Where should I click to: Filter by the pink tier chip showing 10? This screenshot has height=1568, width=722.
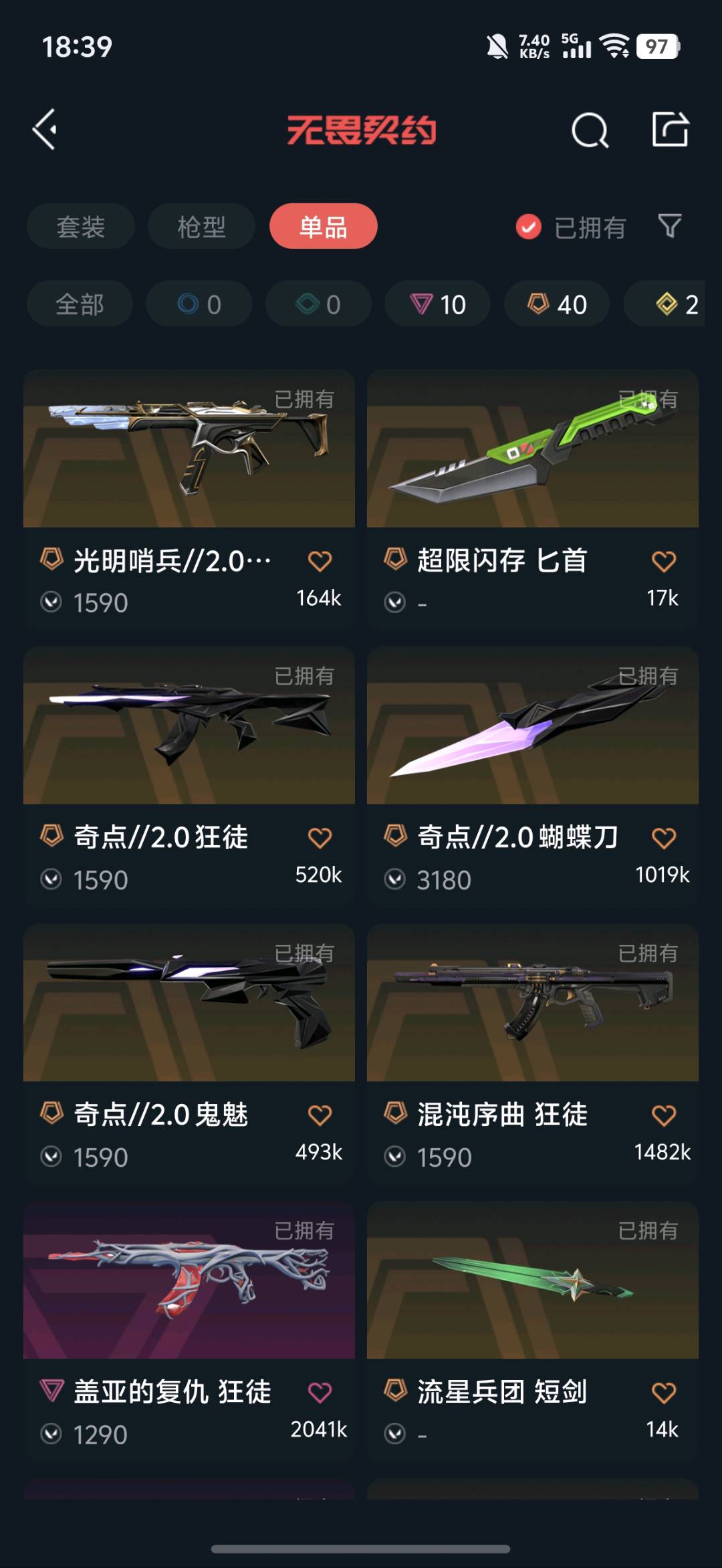[x=438, y=304]
